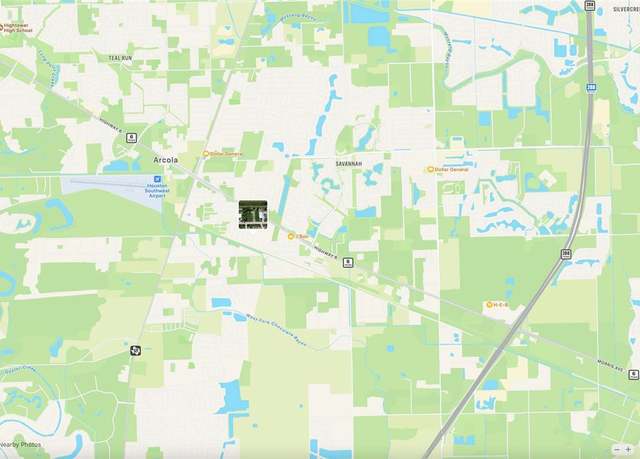Tap the Nearby Photos label
Viewport: 640px width, 459px height.
pos(20,444)
